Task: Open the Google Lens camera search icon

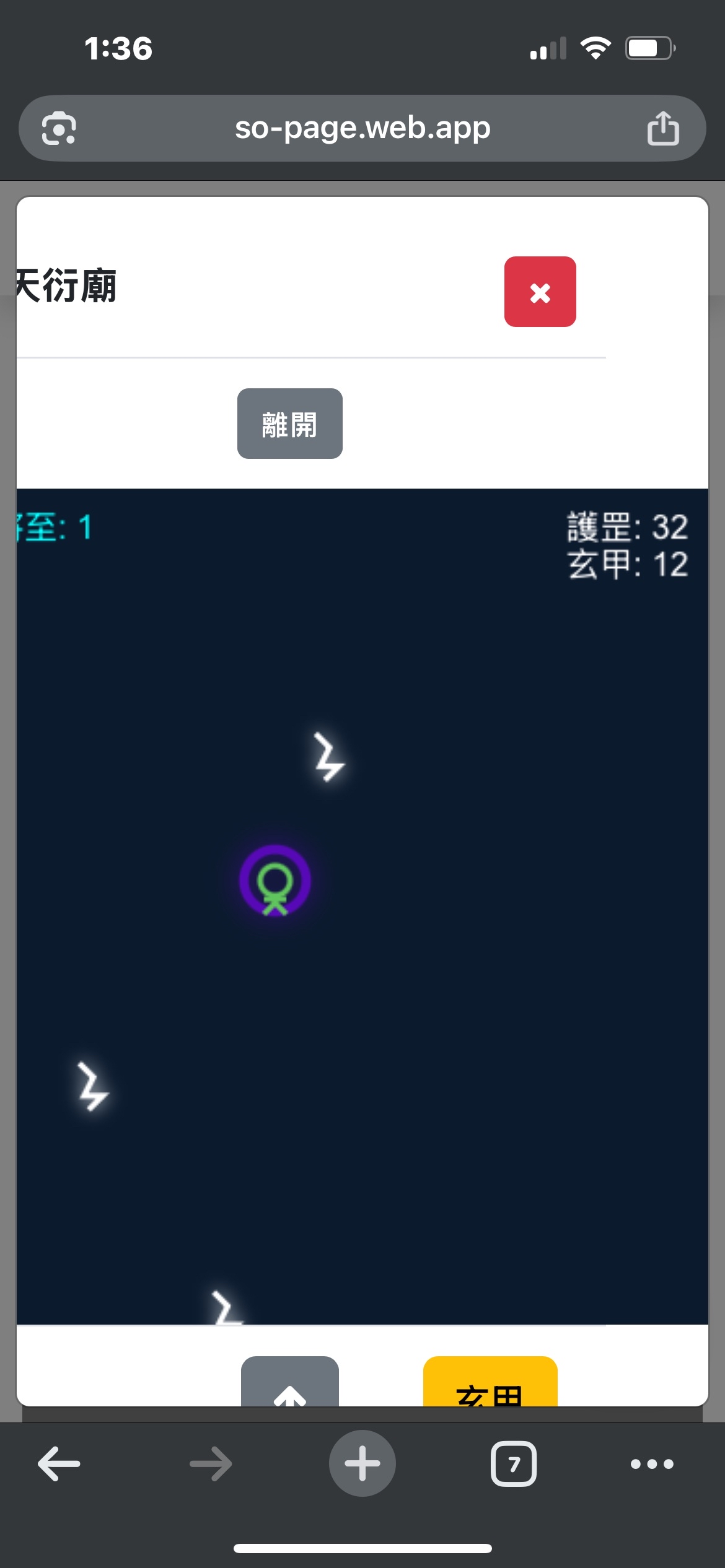Action: (x=59, y=129)
